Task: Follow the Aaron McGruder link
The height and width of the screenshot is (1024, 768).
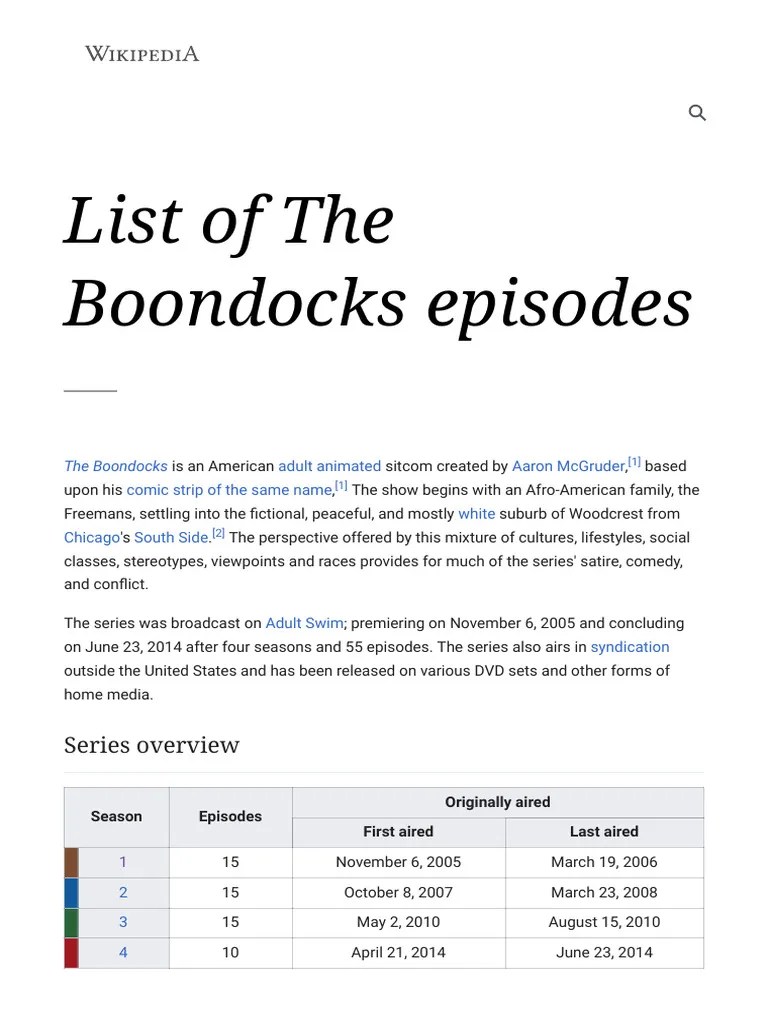Action: point(567,465)
